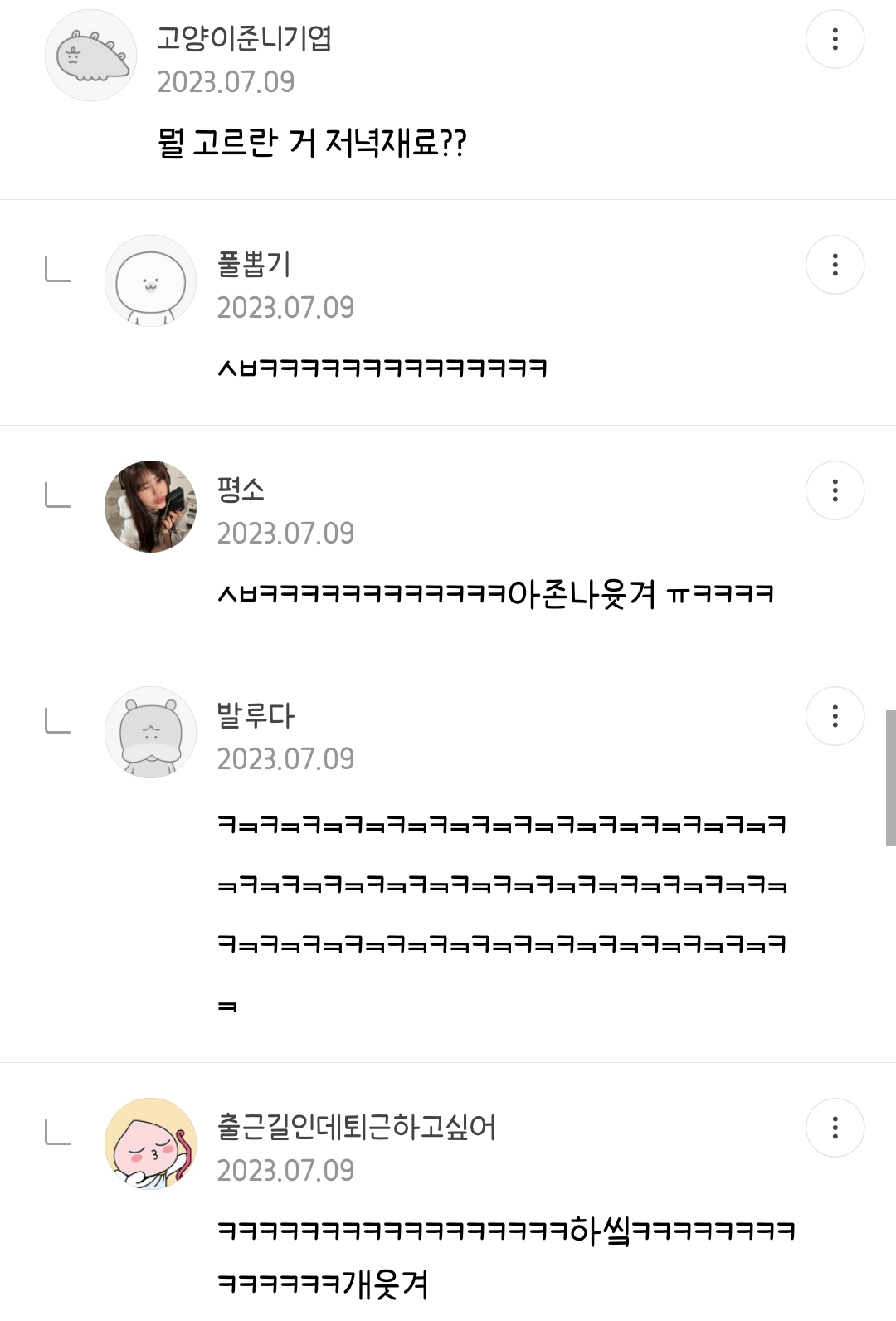Open options menu for 발루다's reply
The image size is (896, 1321).
835,716
